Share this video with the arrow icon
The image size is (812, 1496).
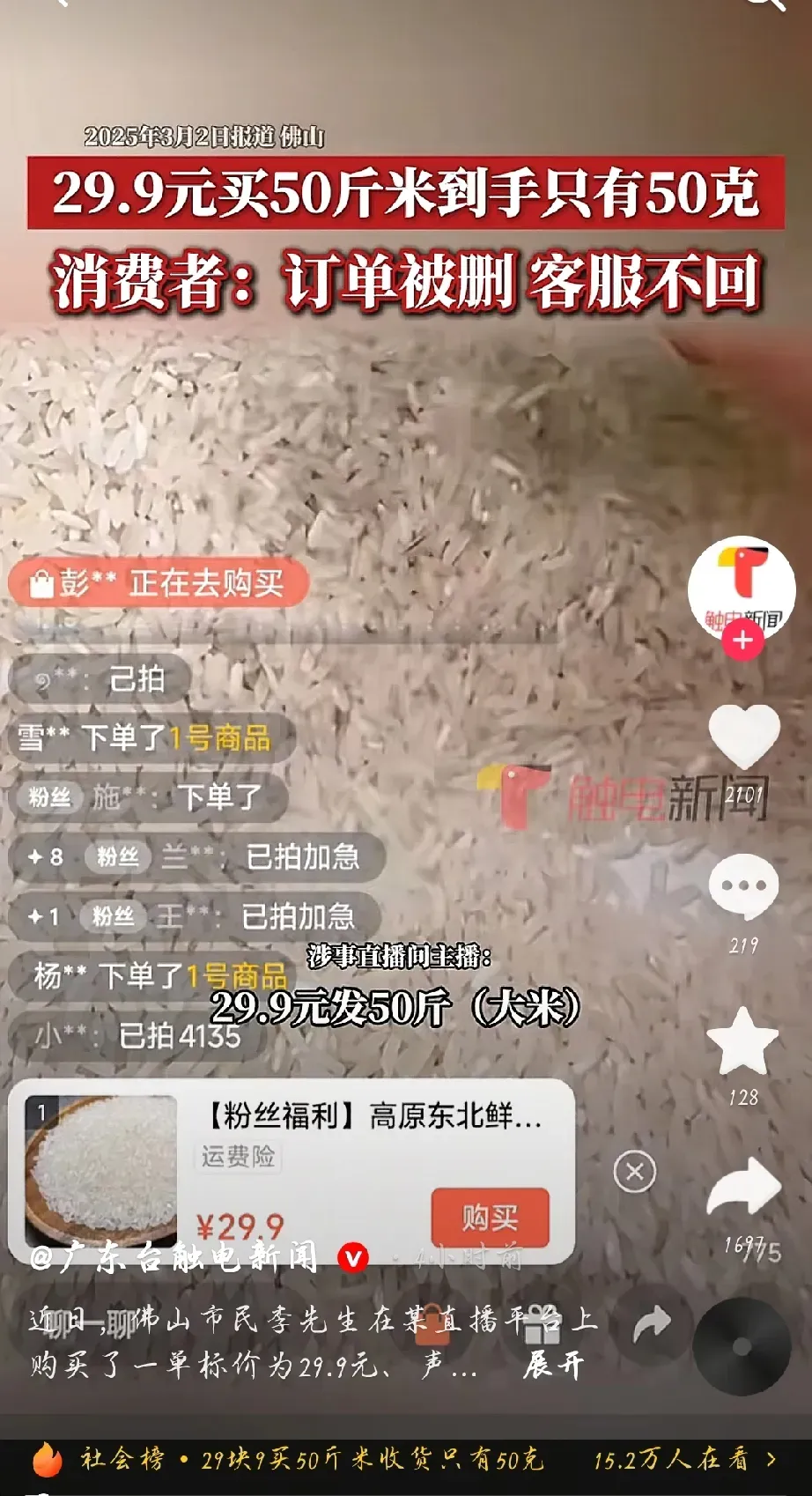point(744,1186)
